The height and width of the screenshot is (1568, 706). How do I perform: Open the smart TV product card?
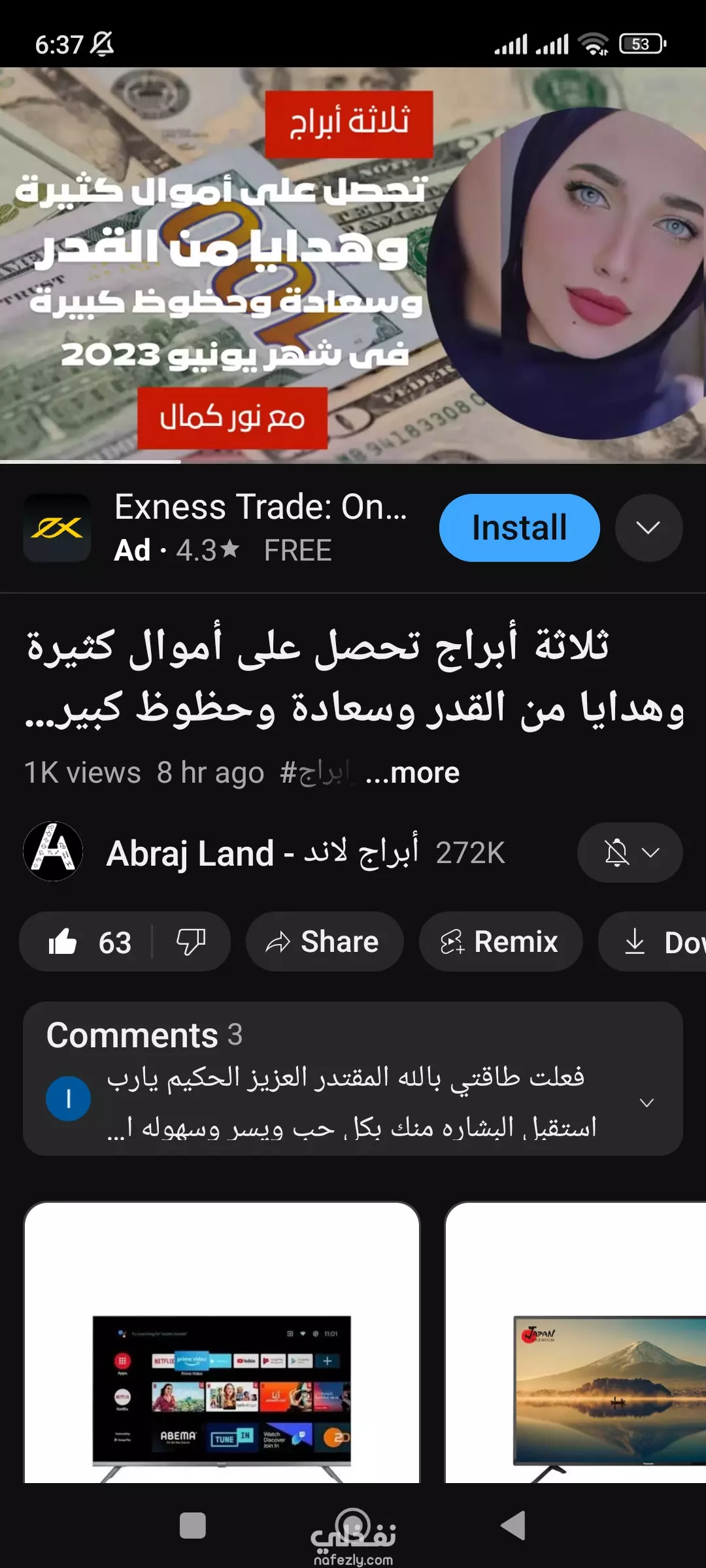(x=222, y=1343)
